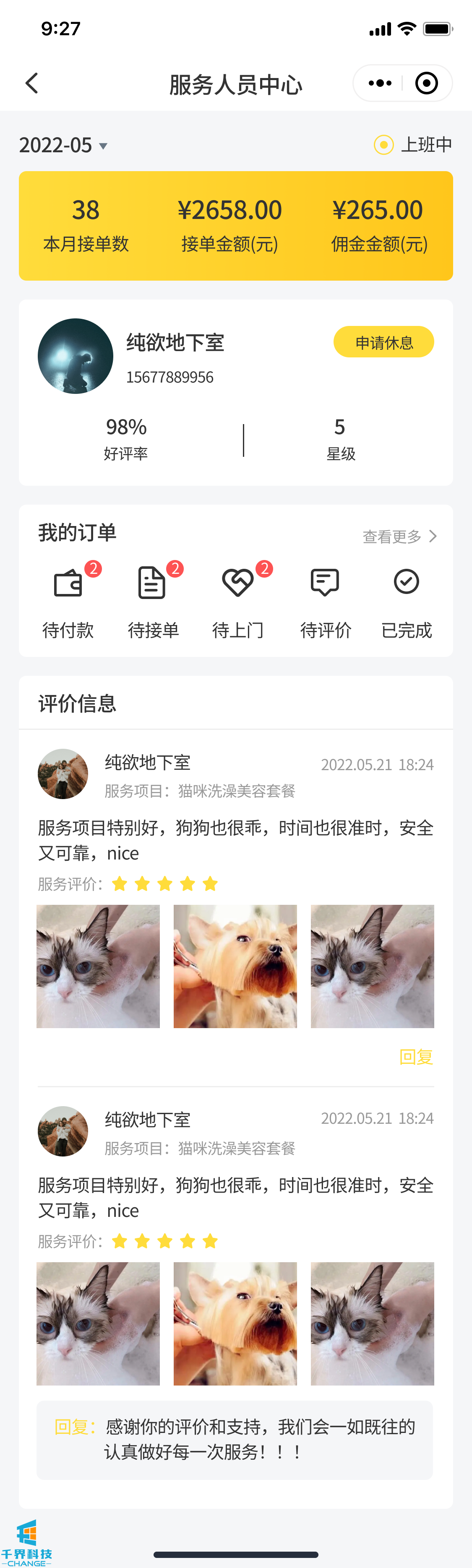Open 待上门 orders

[x=237, y=599]
